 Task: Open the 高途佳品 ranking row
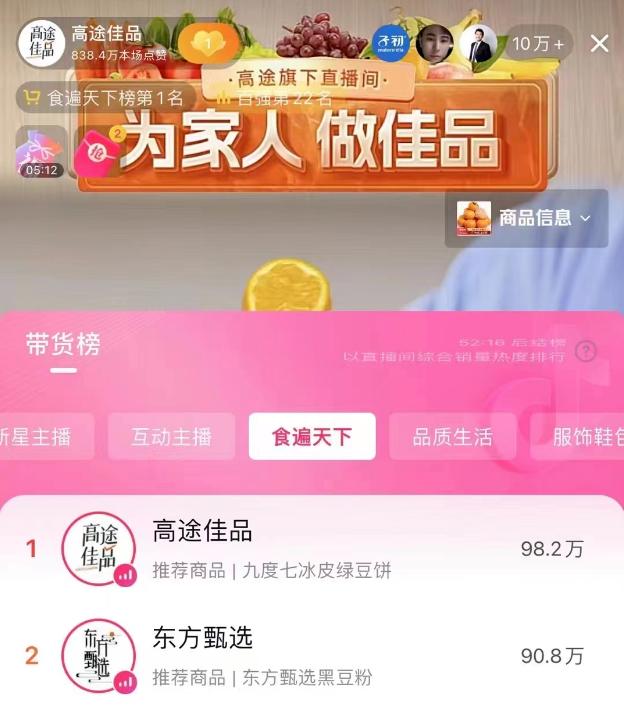(x=312, y=549)
